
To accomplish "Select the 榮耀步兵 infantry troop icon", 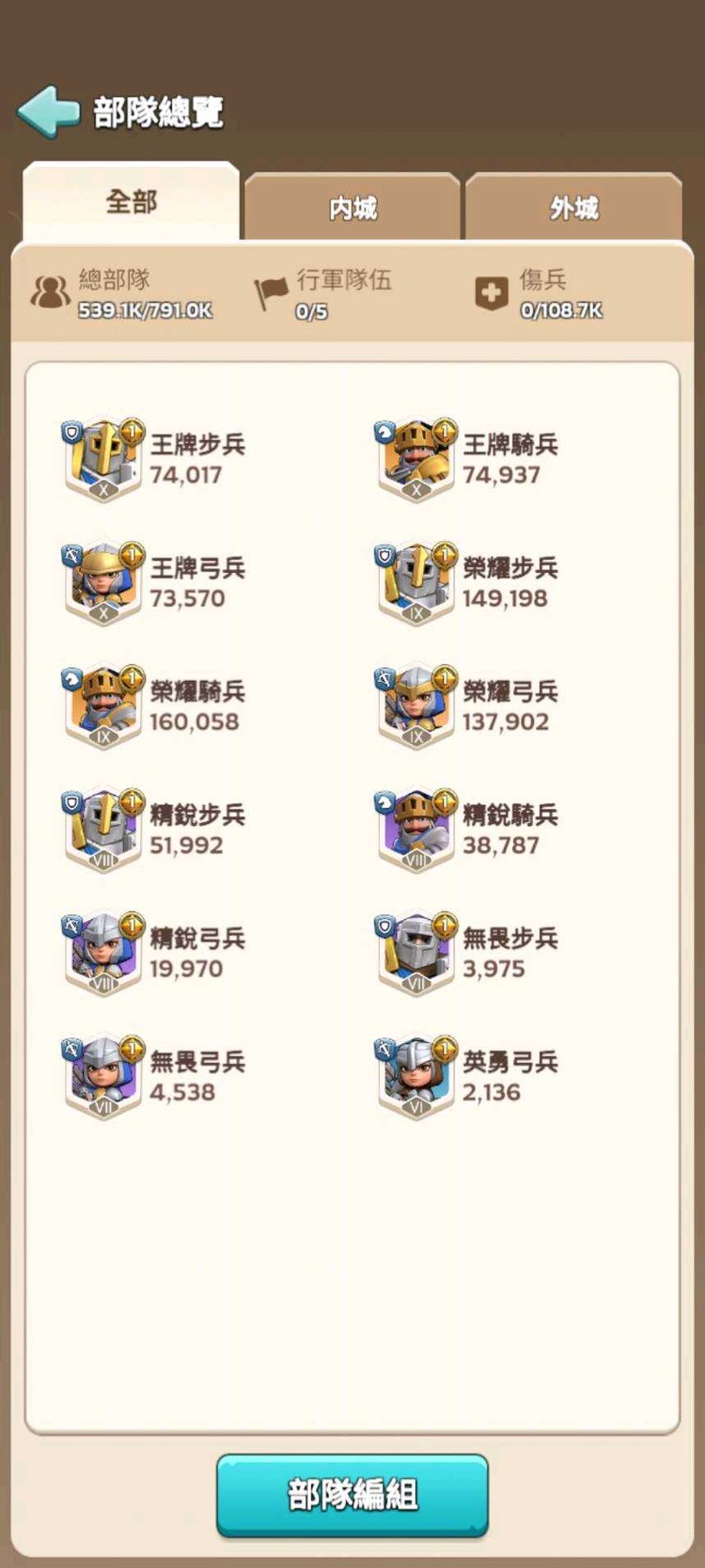I will [415, 581].
